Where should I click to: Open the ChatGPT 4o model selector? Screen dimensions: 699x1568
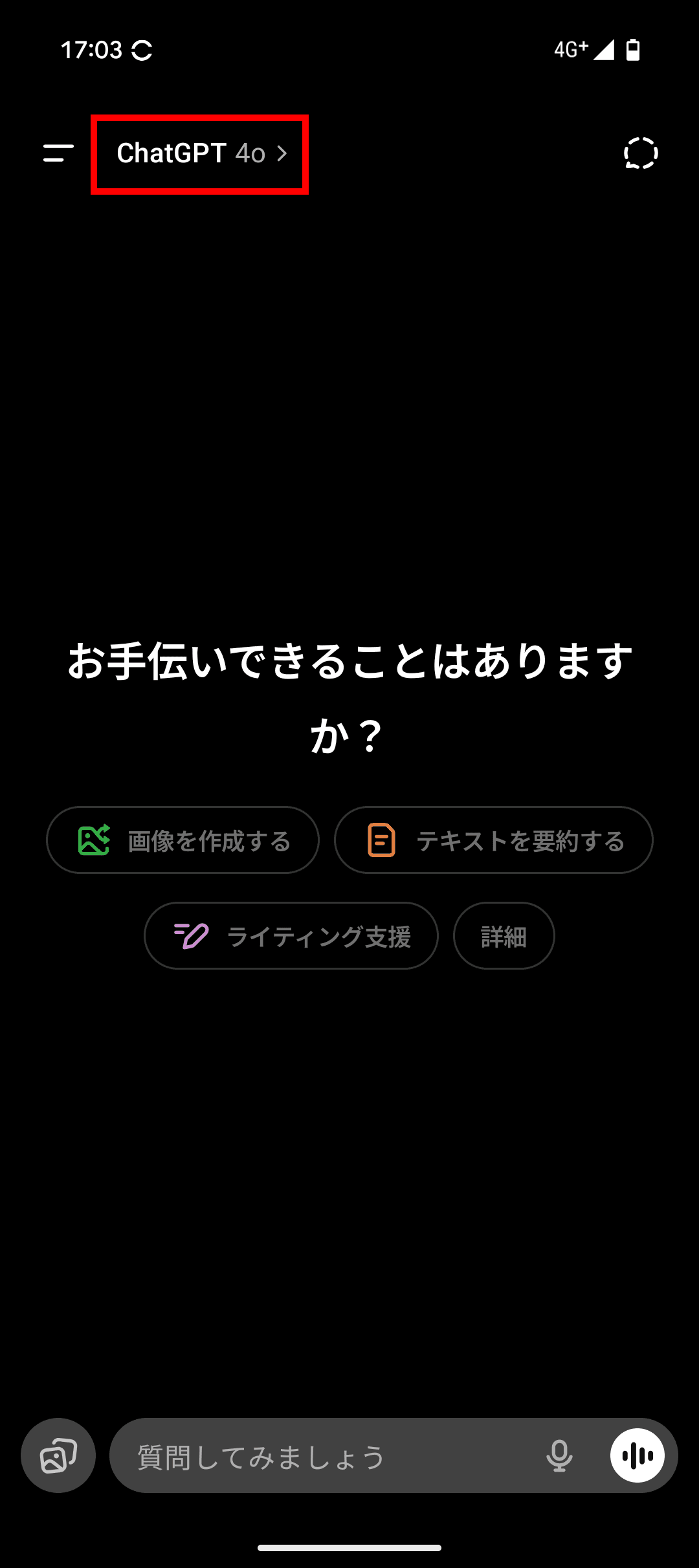(x=201, y=154)
